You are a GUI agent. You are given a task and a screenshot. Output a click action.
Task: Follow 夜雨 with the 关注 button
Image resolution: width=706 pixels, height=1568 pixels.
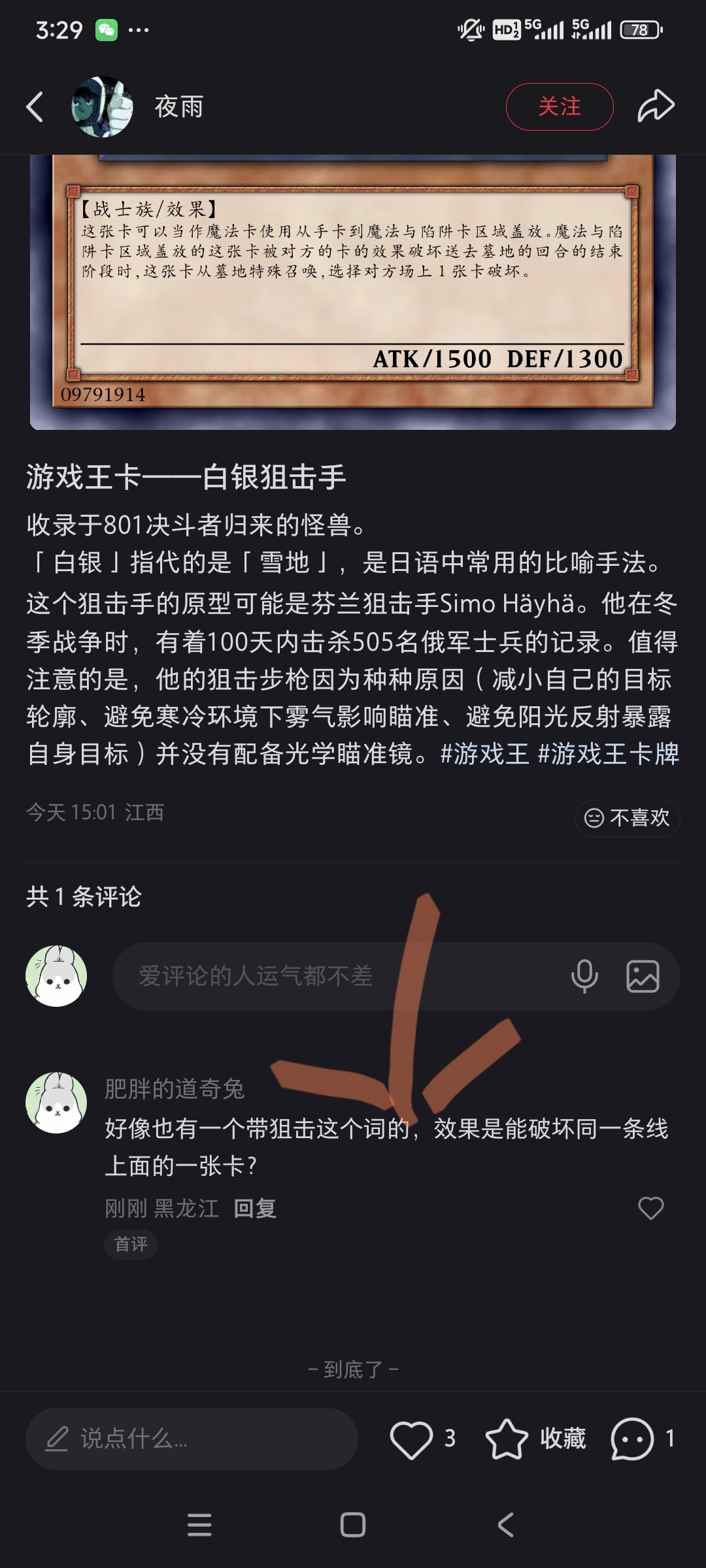(559, 106)
